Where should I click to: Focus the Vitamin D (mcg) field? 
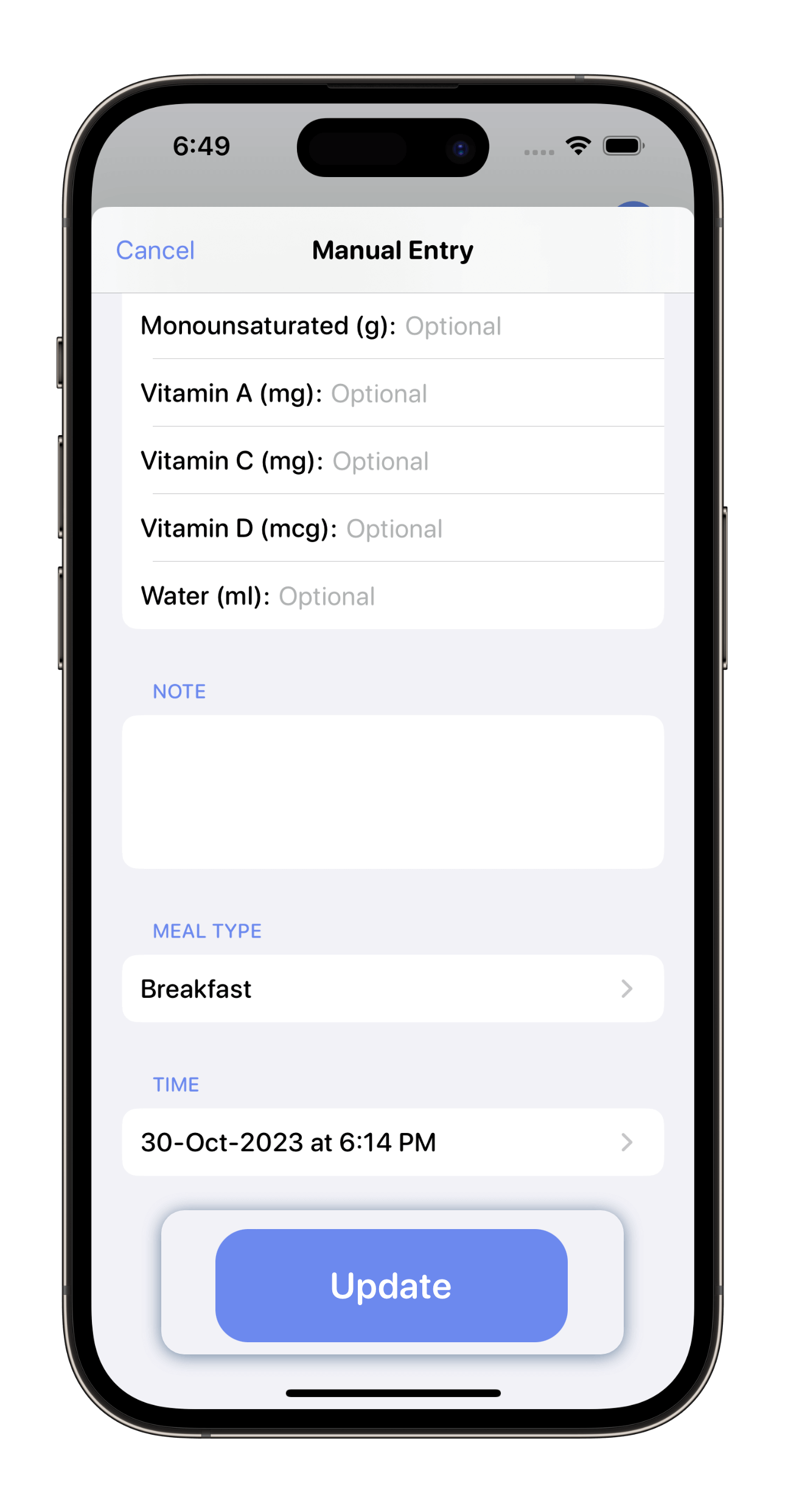point(394,529)
